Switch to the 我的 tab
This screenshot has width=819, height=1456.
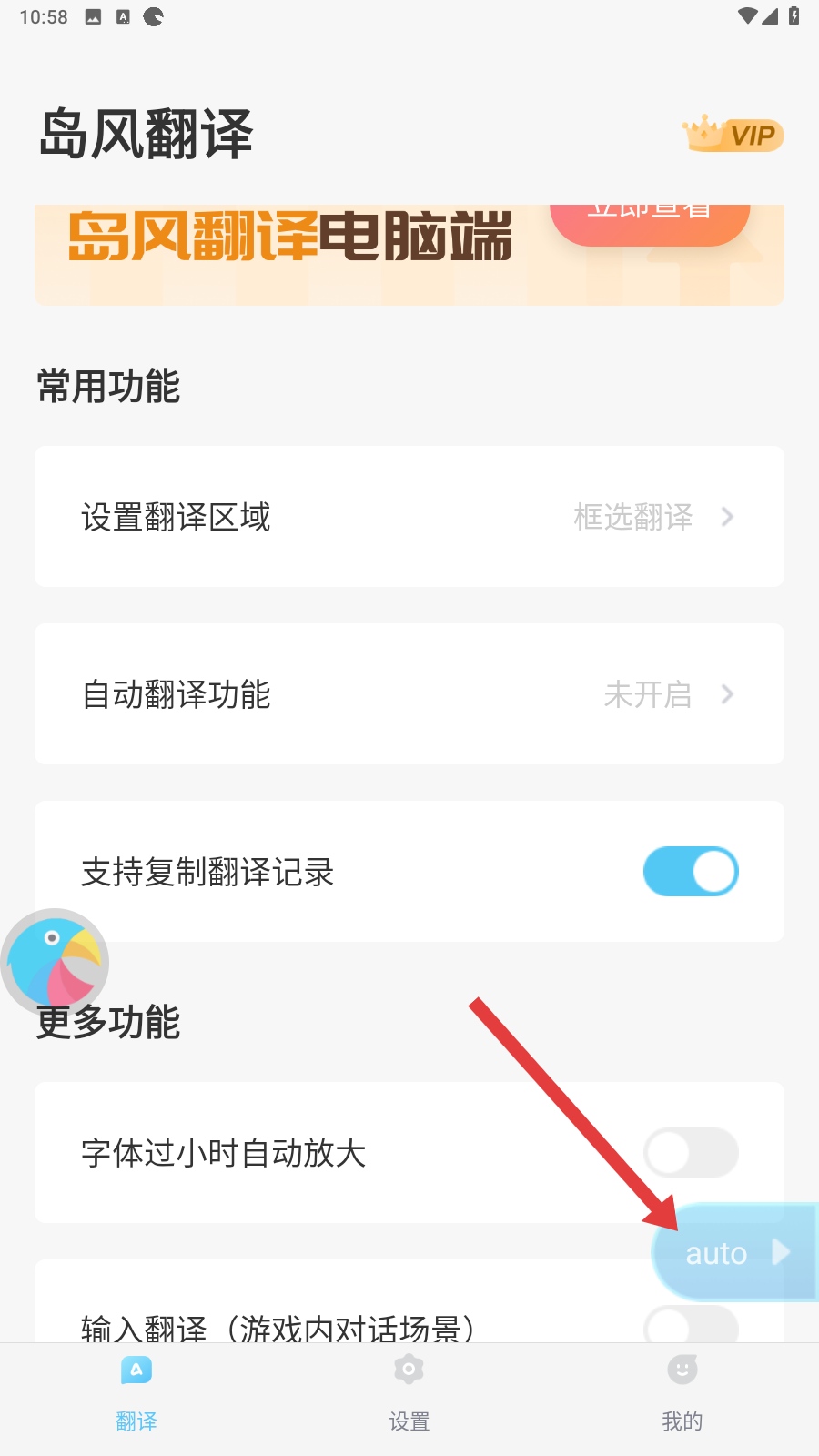pyautogui.click(x=682, y=1392)
